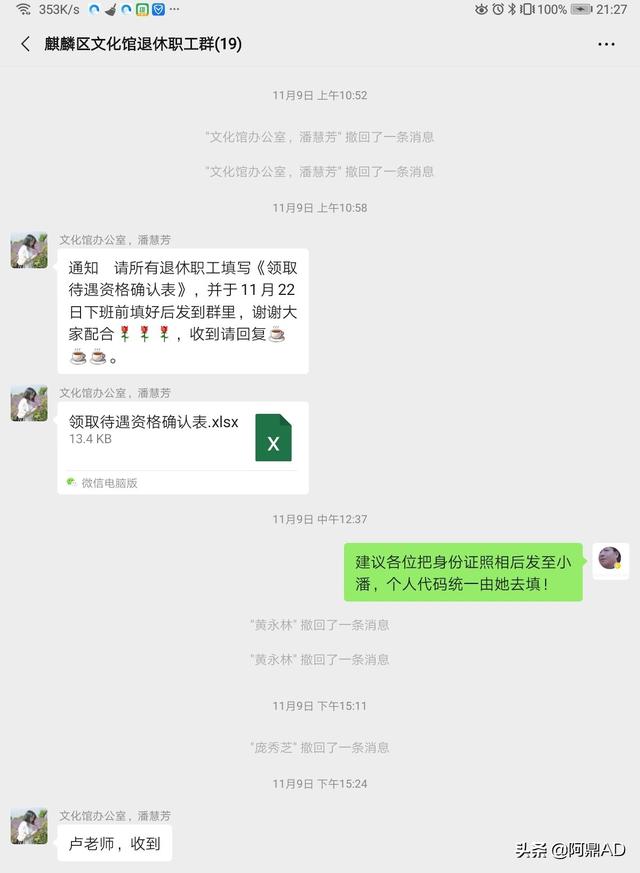This screenshot has height=873, width=640.
Task: Tap 潘慧芳's avatar beside the 通知 message
Action: [x=29, y=250]
